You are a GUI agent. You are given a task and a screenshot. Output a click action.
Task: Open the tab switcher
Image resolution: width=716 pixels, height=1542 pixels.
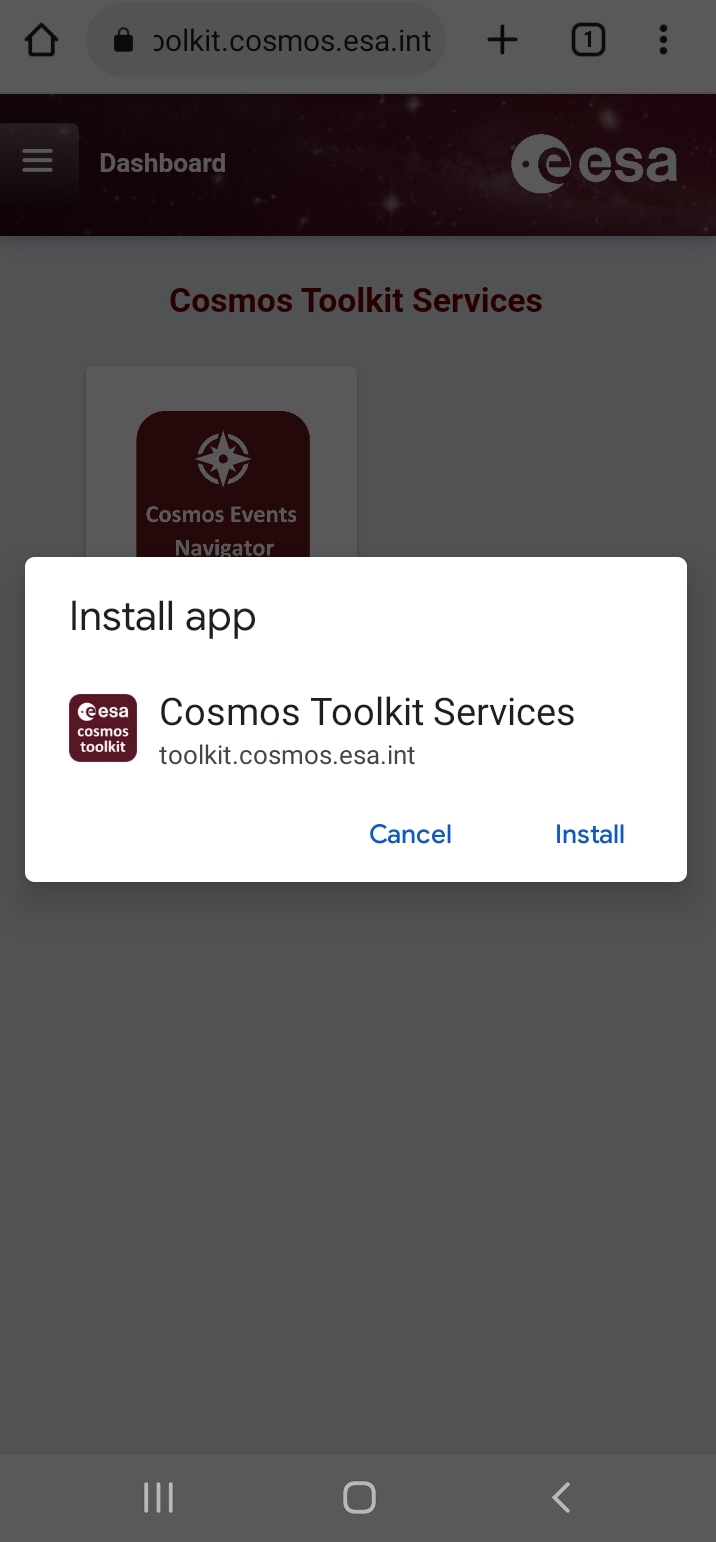(588, 40)
